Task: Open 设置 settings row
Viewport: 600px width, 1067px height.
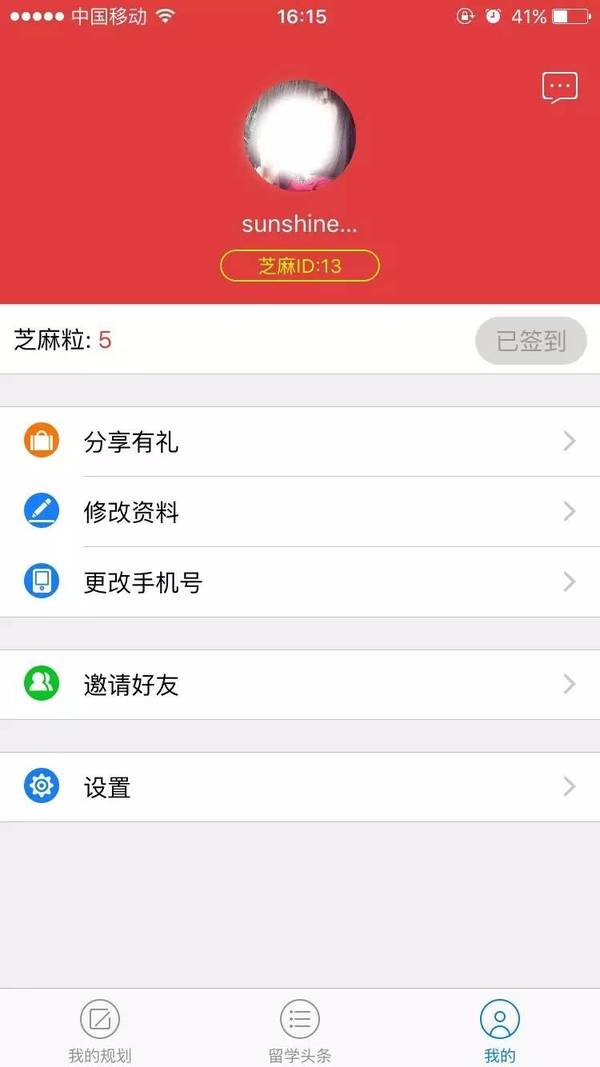Action: [300, 787]
